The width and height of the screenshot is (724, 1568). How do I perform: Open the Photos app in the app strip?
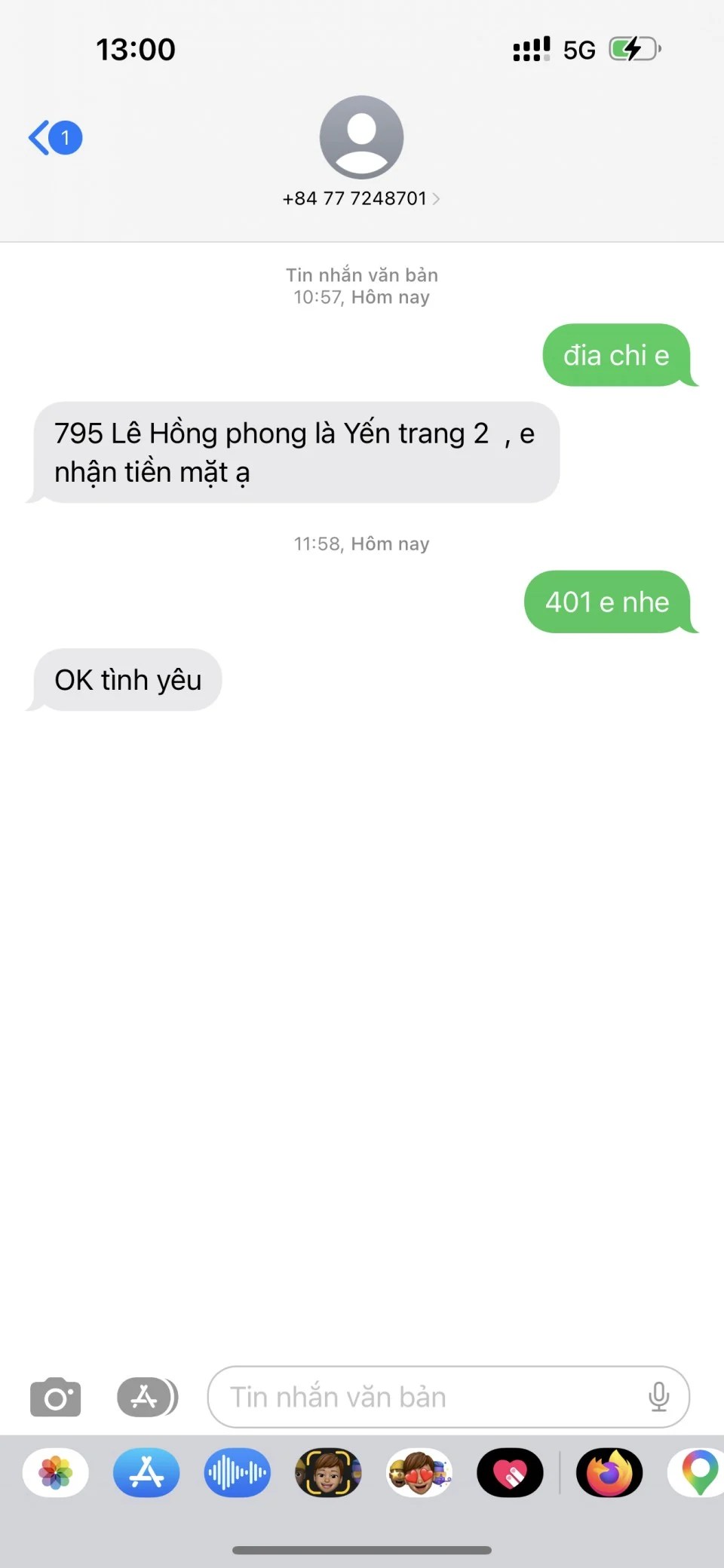coord(56,1473)
